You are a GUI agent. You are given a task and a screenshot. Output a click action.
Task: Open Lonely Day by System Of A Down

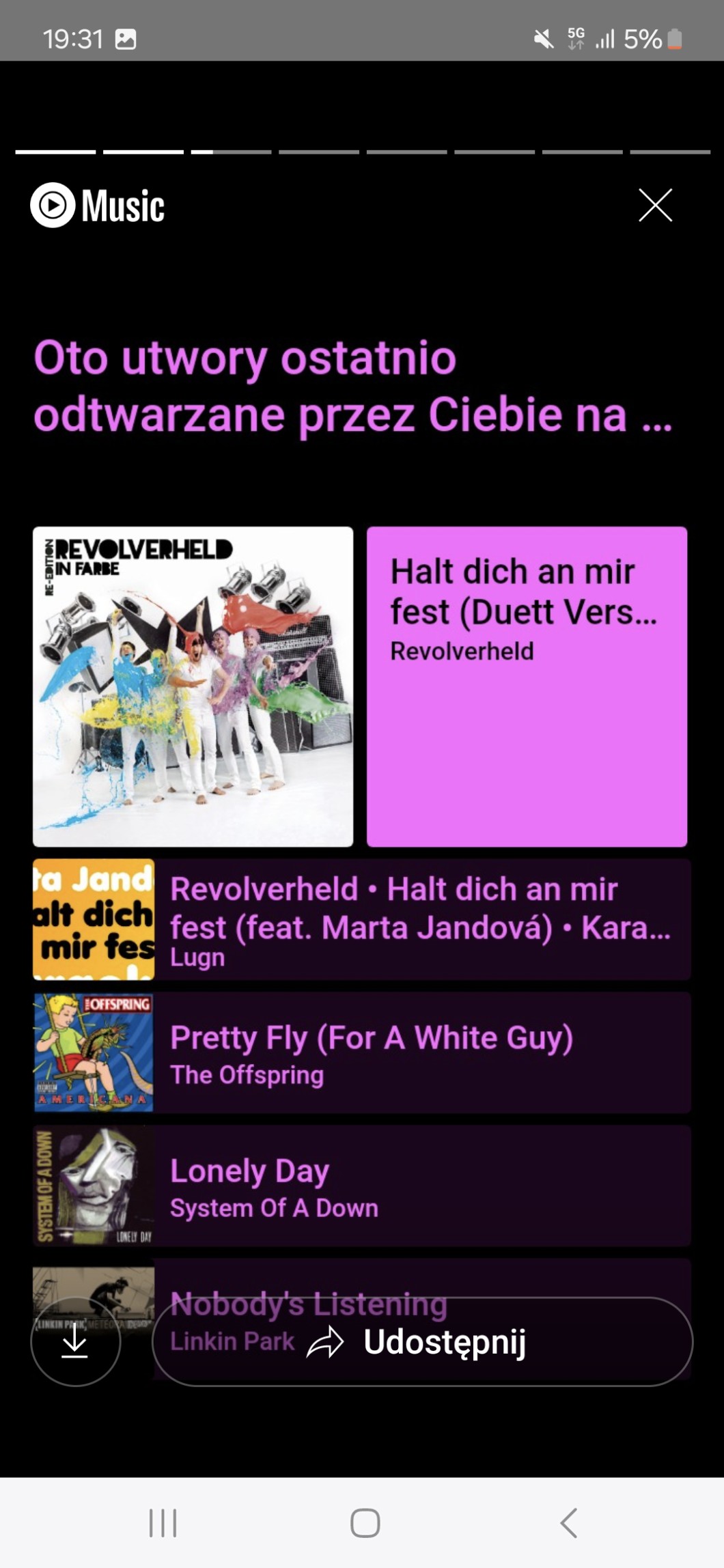[x=362, y=1186]
